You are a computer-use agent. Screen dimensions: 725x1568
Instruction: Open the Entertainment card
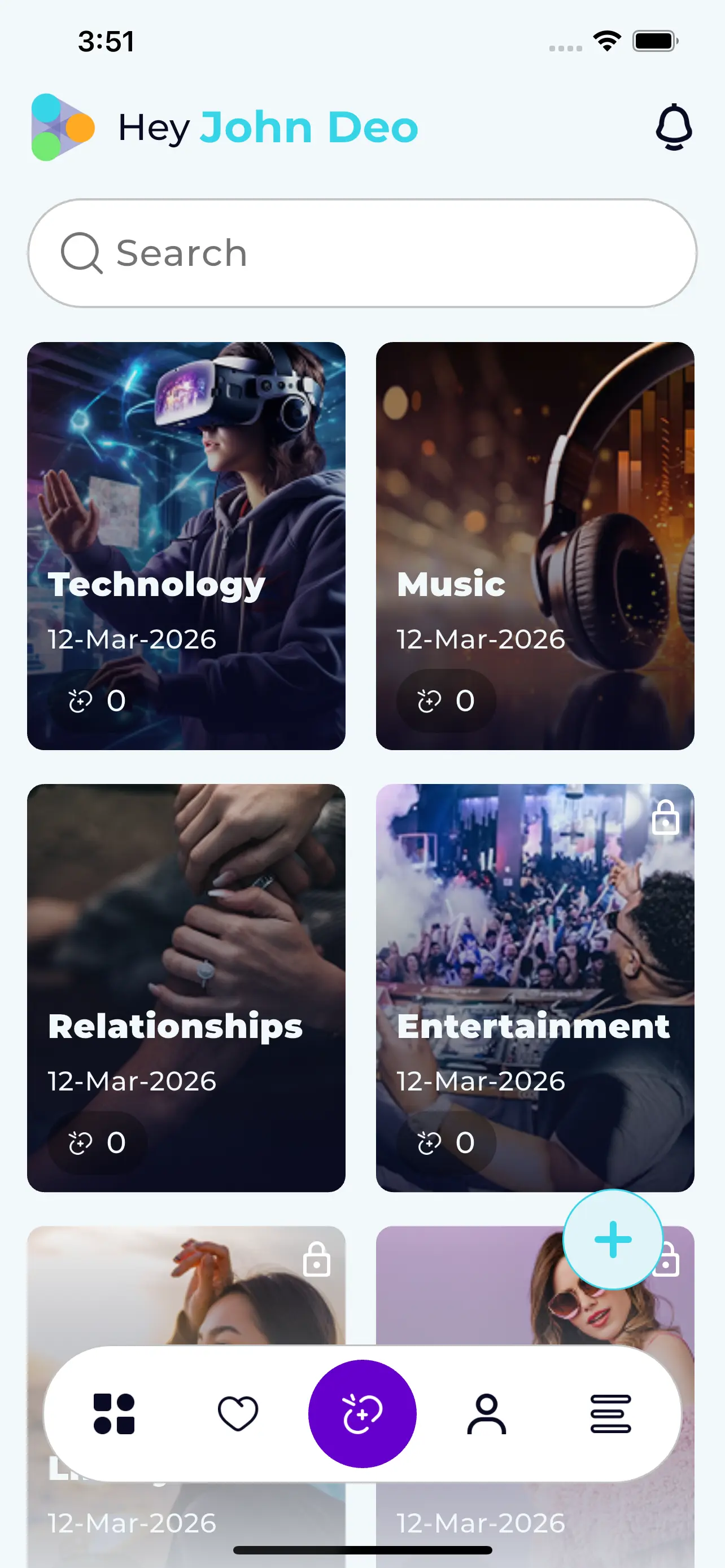tap(535, 987)
